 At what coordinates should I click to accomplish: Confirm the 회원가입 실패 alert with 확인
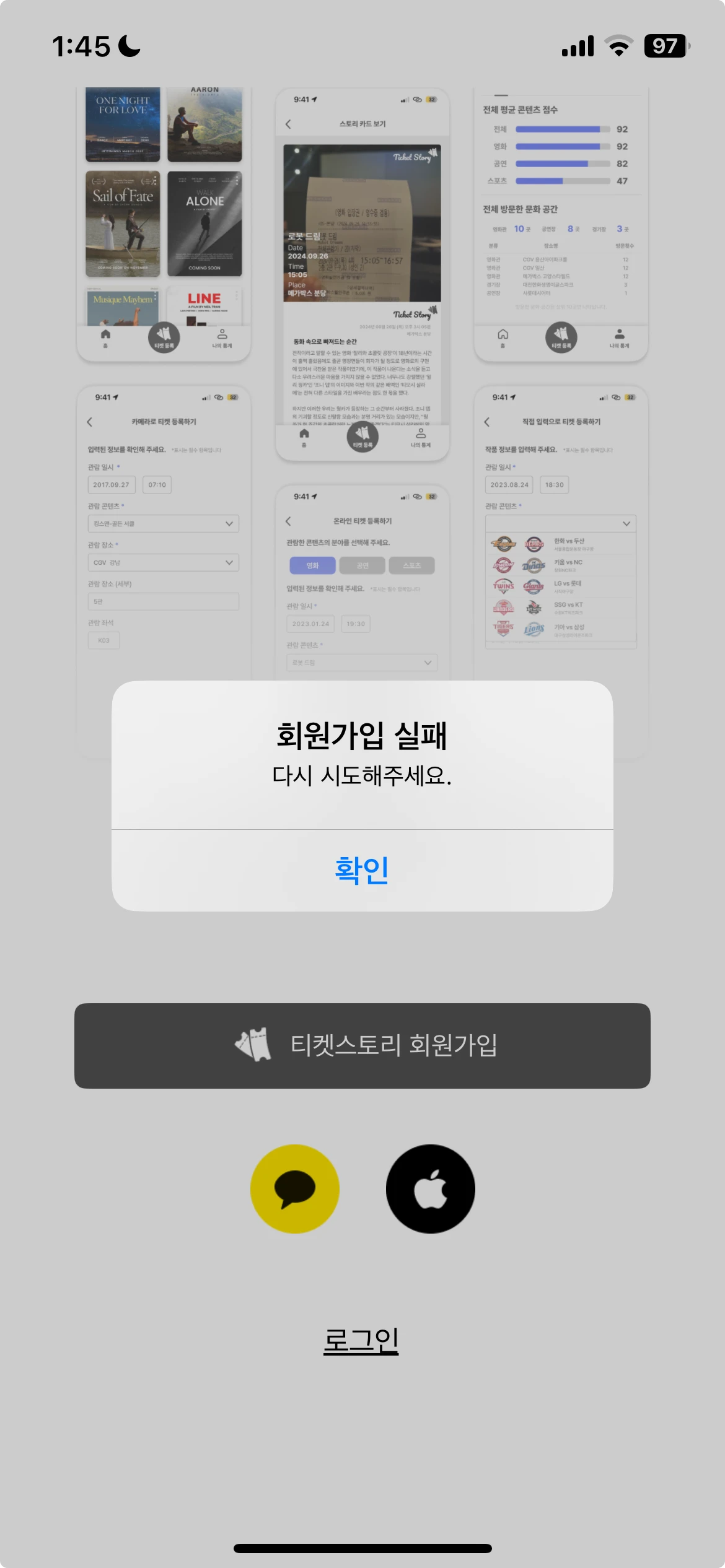coord(362,870)
